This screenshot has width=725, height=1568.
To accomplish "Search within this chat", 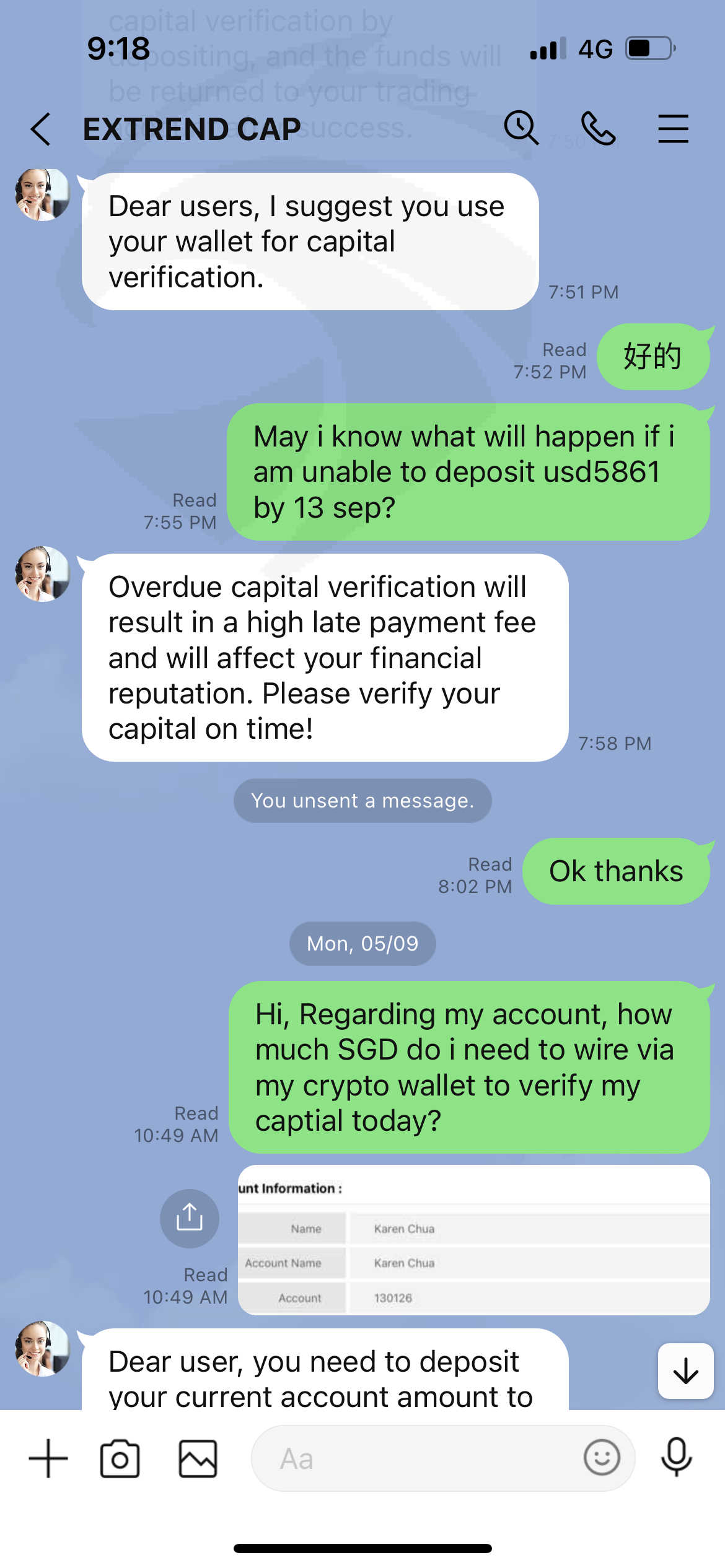I will click(x=521, y=128).
